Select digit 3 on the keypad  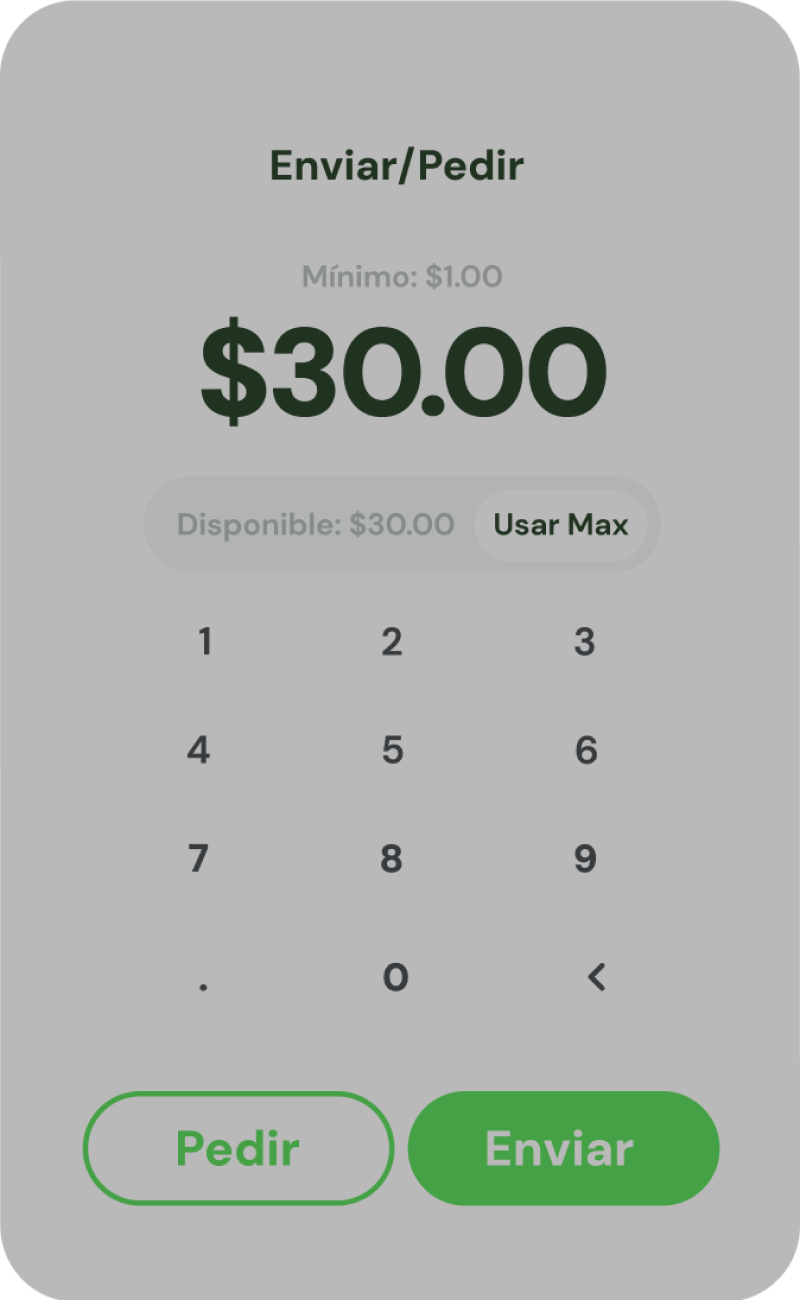[x=585, y=642]
